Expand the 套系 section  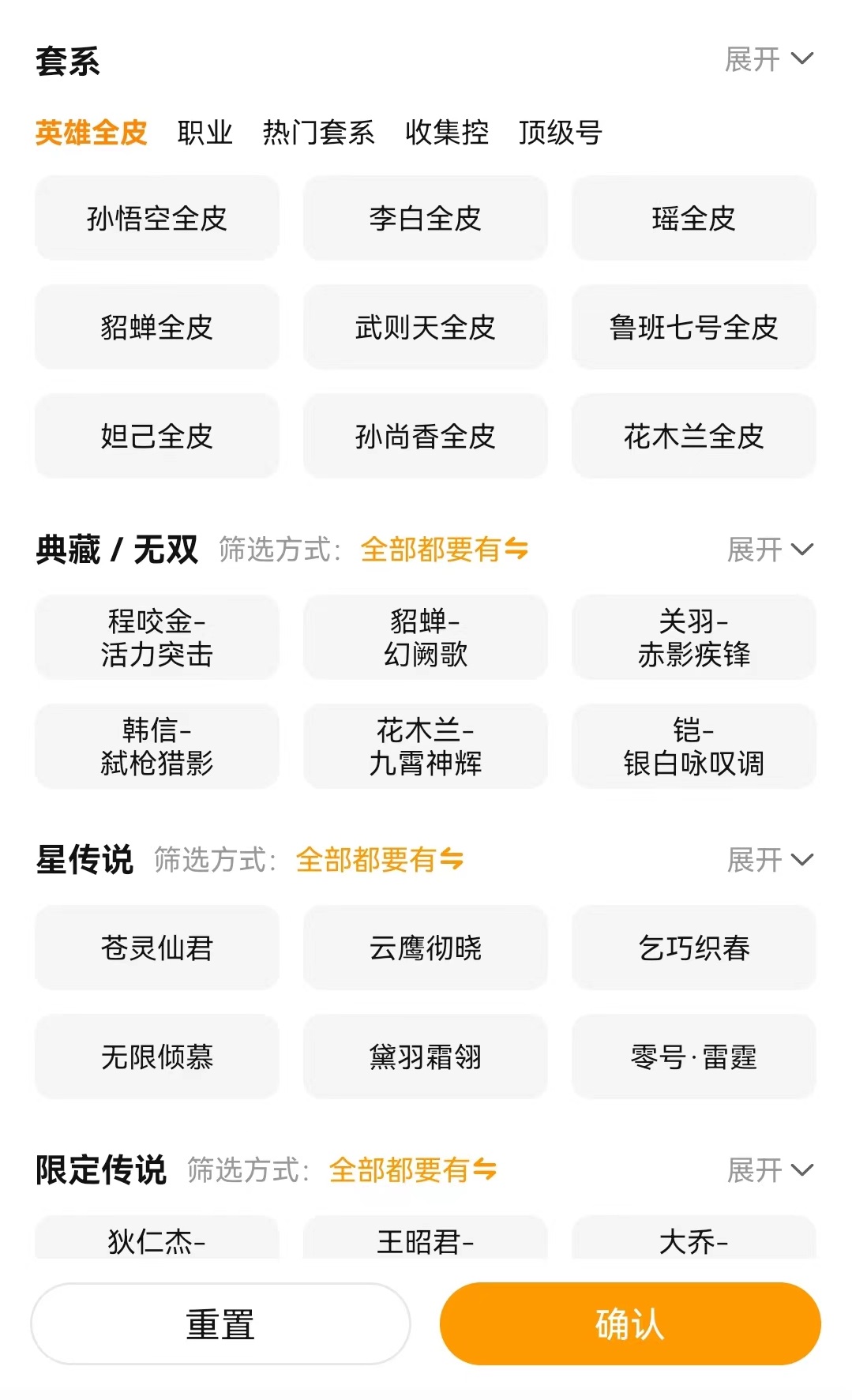click(x=768, y=60)
